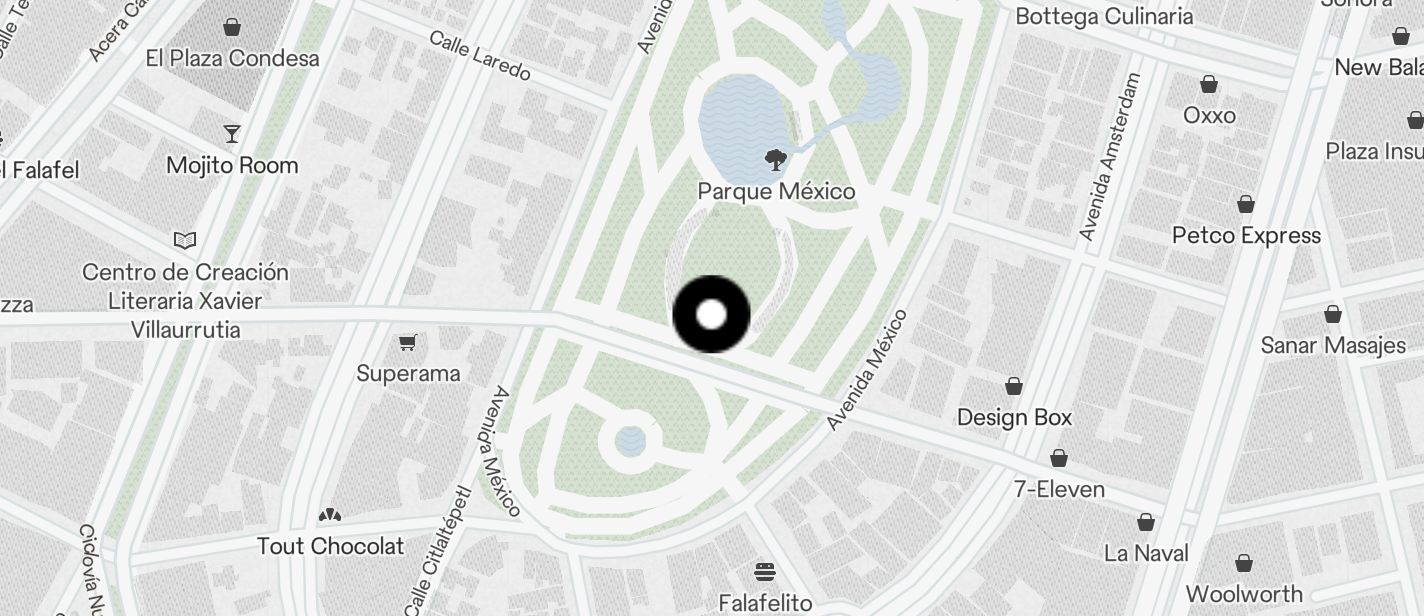
Task: Tap the Falafelito food marker
Action: 765,572
